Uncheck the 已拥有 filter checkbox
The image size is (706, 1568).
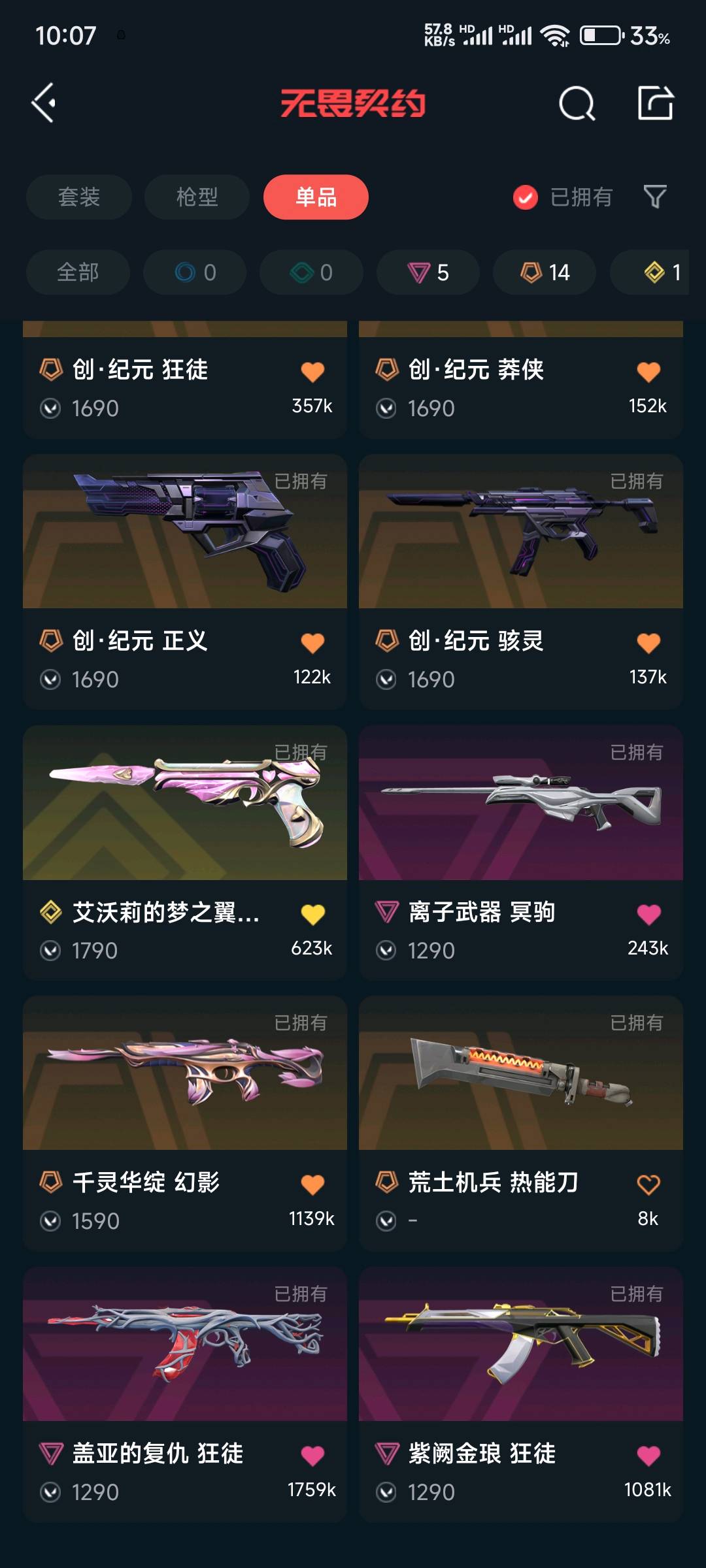[526, 197]
